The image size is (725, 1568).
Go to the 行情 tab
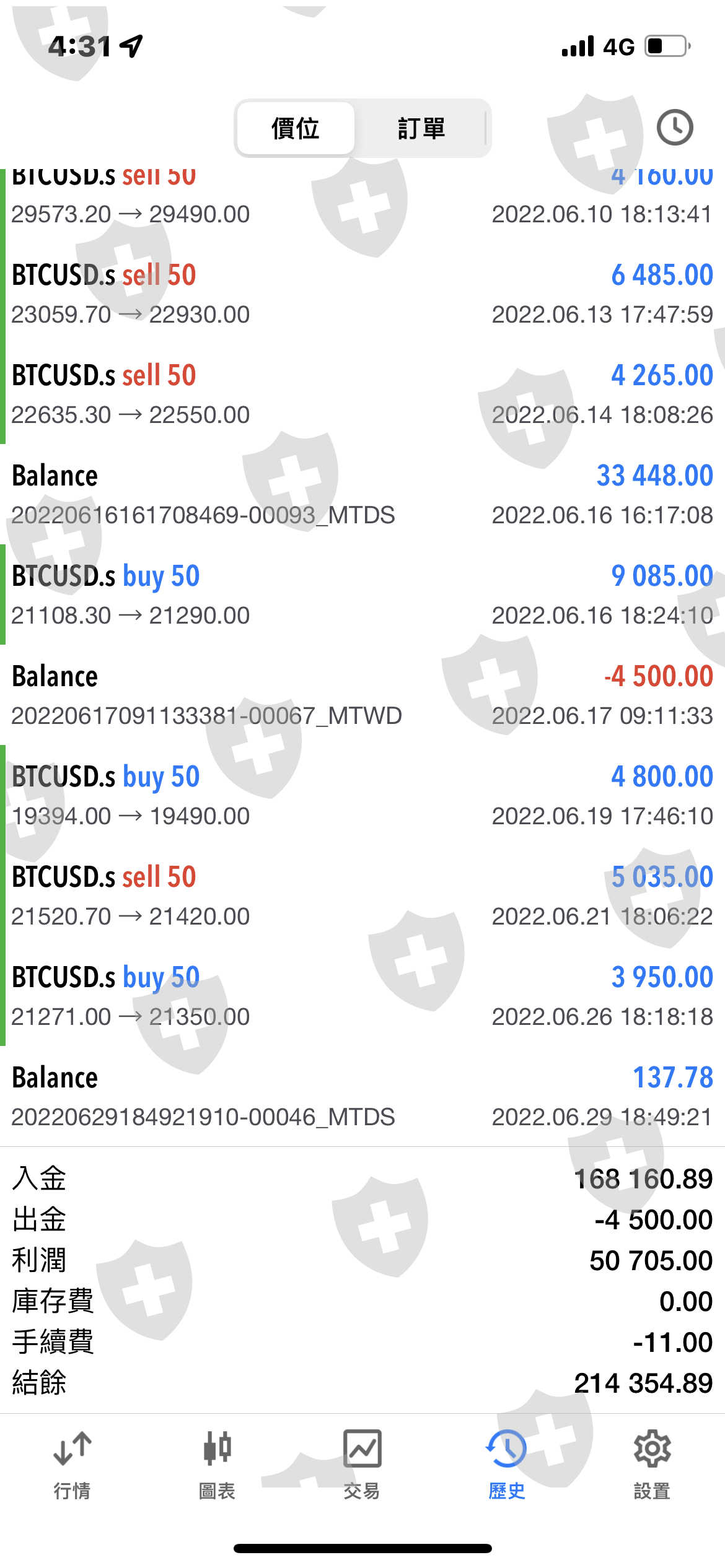pos(72,1464)
